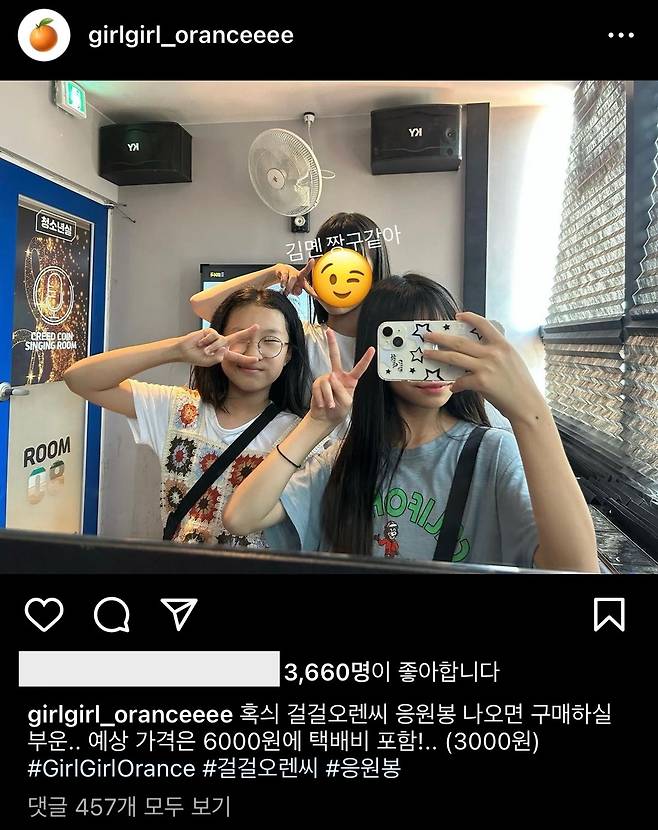Like this post with the heart icon
The width and height of the screenshot is (658, 830).
point(43,614)
